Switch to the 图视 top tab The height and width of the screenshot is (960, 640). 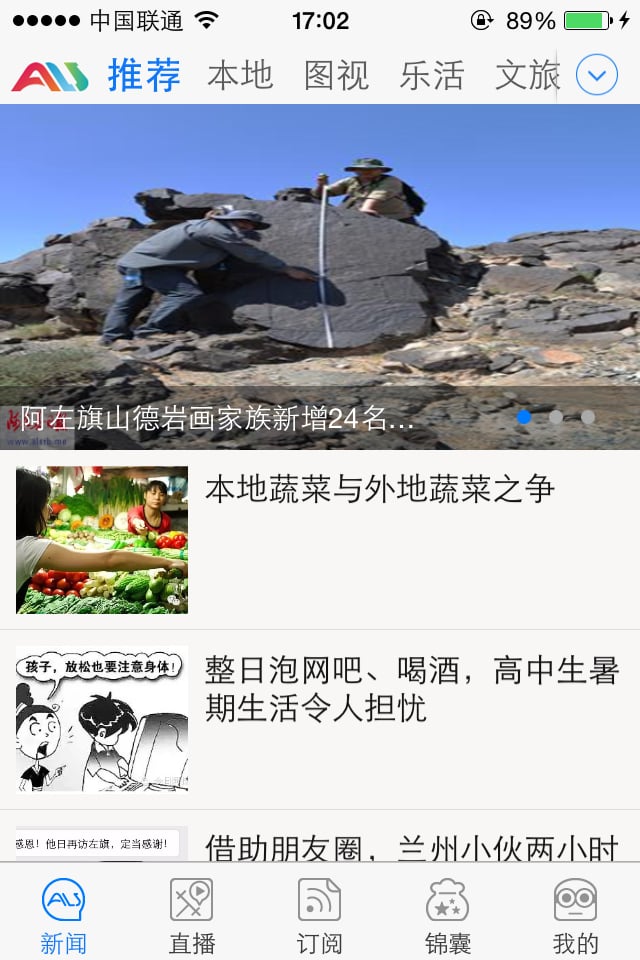336,75
